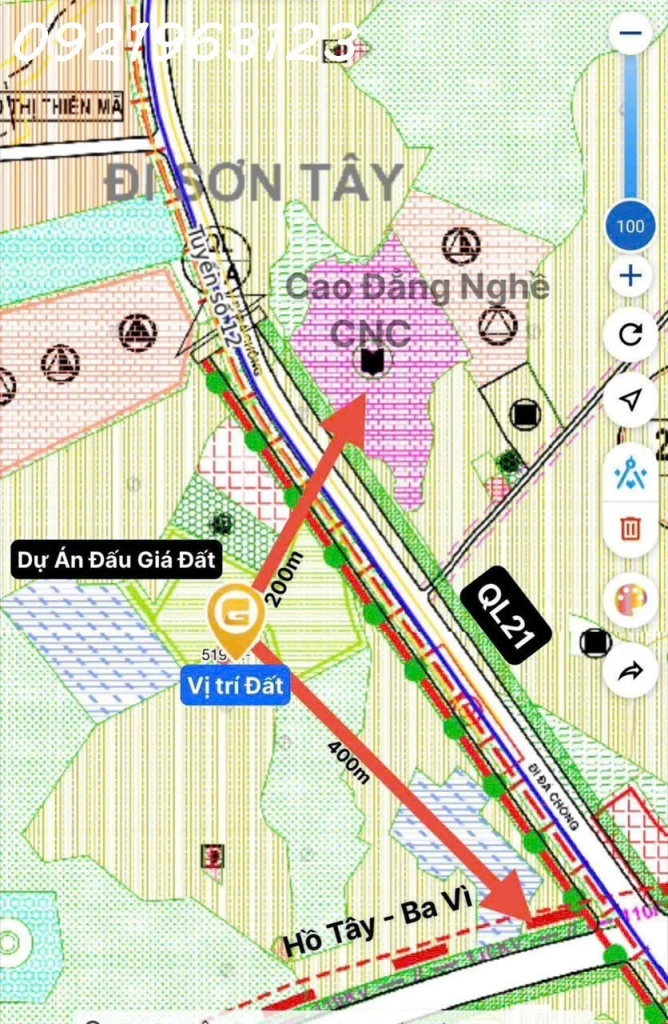Share this map location
Screen dimensions: 668x1024
pyautogui.click(x=630, y=671)
